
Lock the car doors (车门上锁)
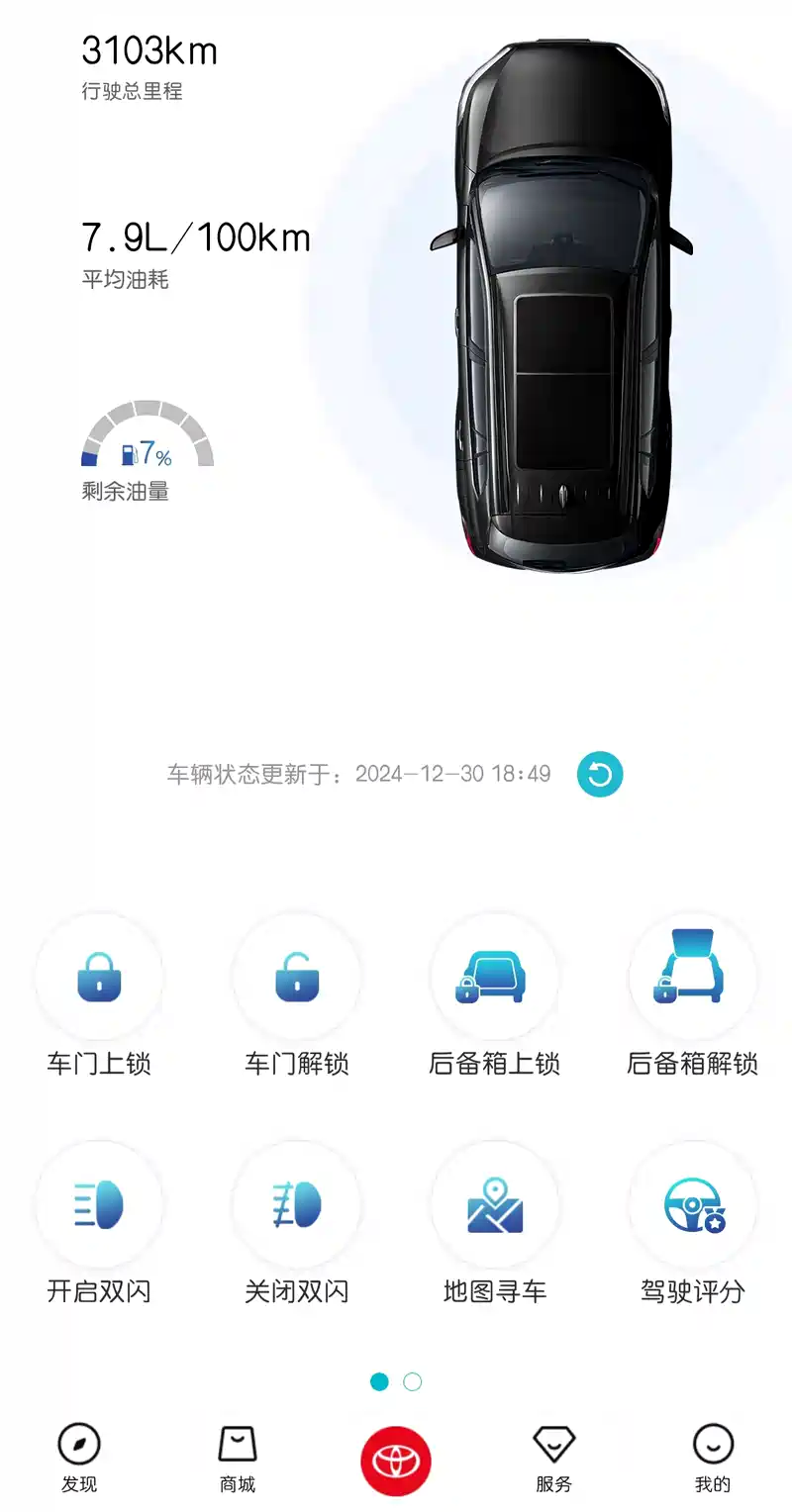coord(99,977)
